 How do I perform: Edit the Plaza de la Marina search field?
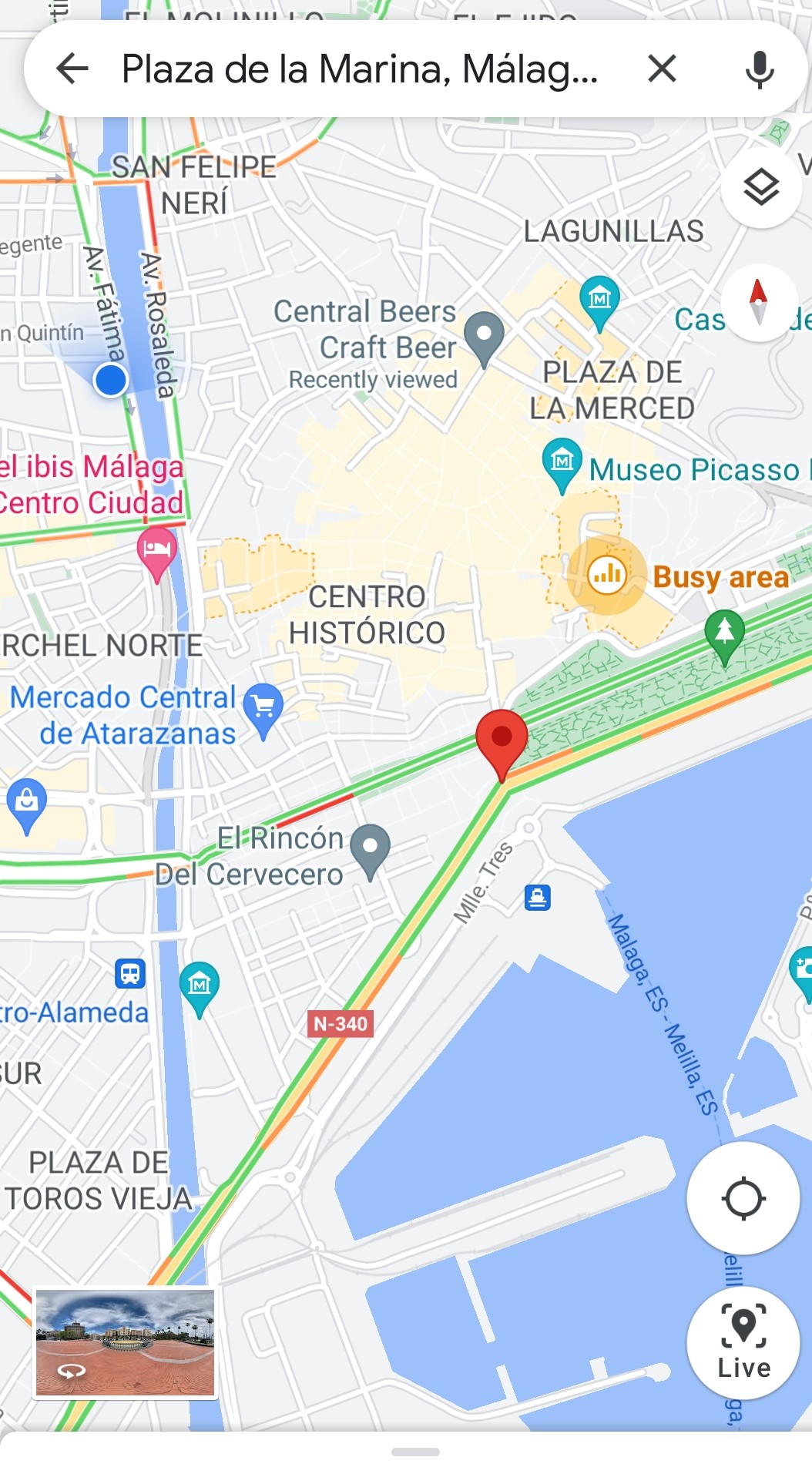coord(359,69)
